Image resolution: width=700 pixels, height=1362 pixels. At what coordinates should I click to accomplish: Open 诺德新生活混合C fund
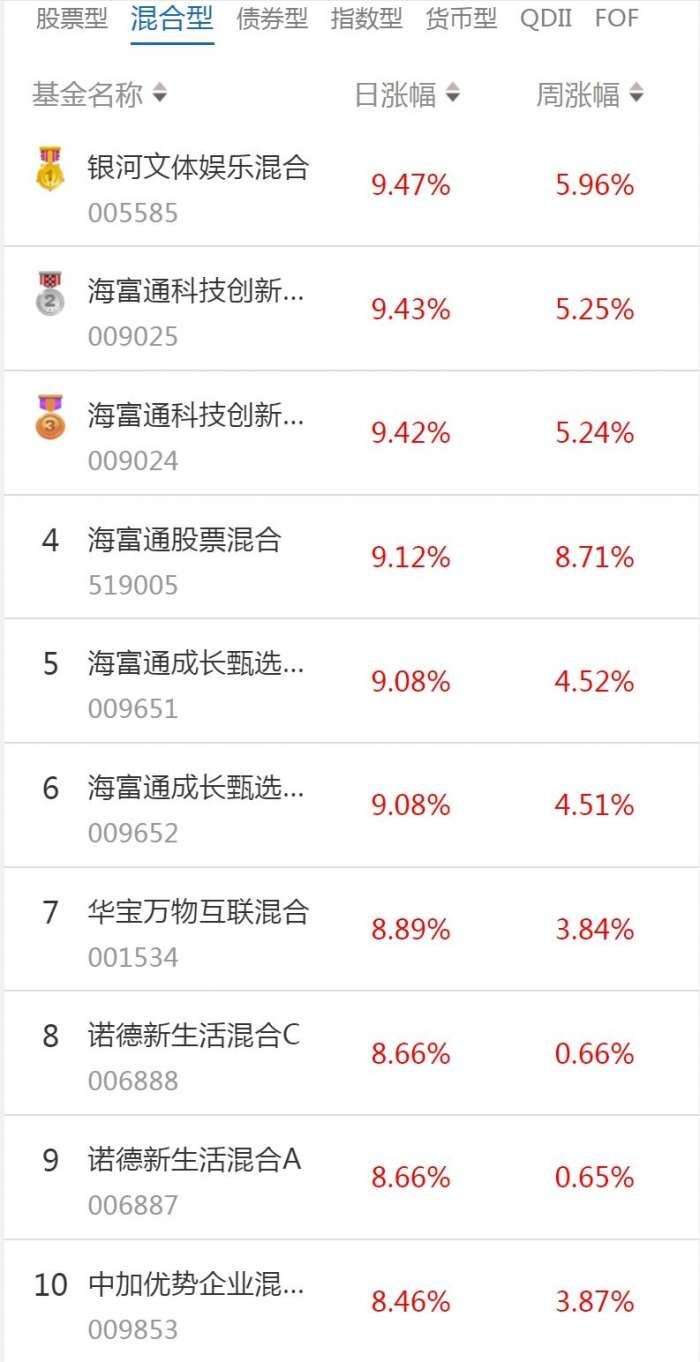[194, 1036]
